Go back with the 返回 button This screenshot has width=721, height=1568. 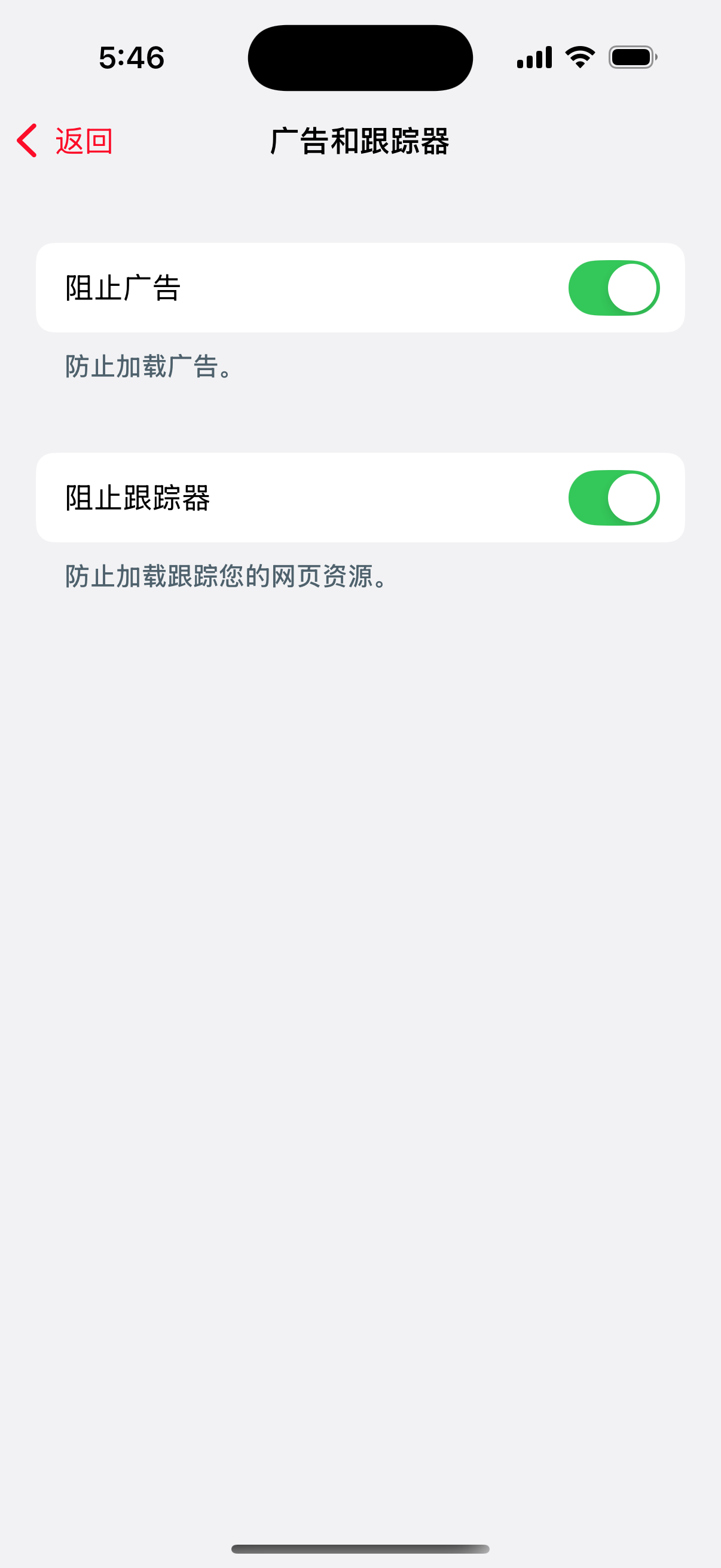pos(65,141)
